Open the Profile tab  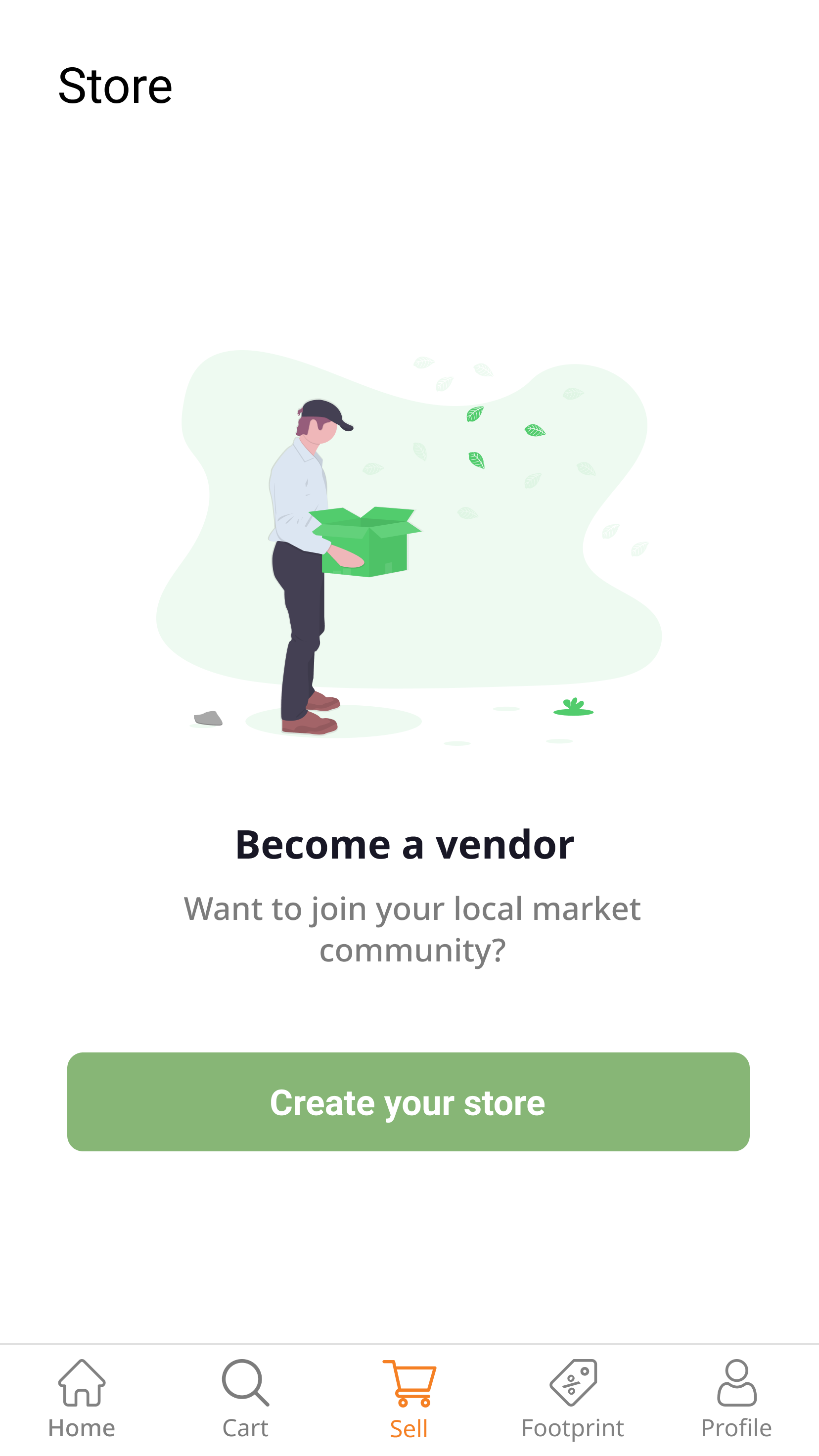pos(736,1399)
